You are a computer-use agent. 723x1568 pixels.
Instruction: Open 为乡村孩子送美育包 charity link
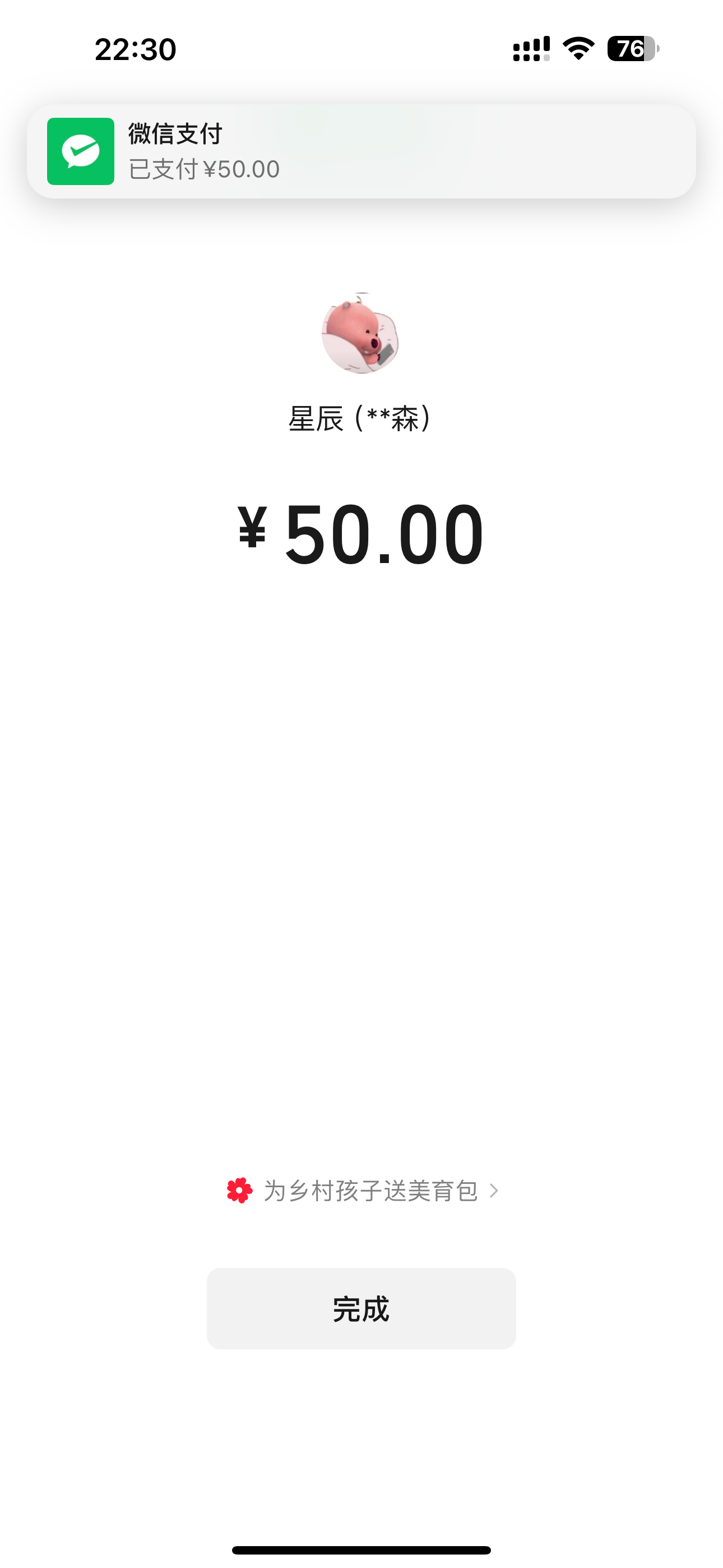363,1191
